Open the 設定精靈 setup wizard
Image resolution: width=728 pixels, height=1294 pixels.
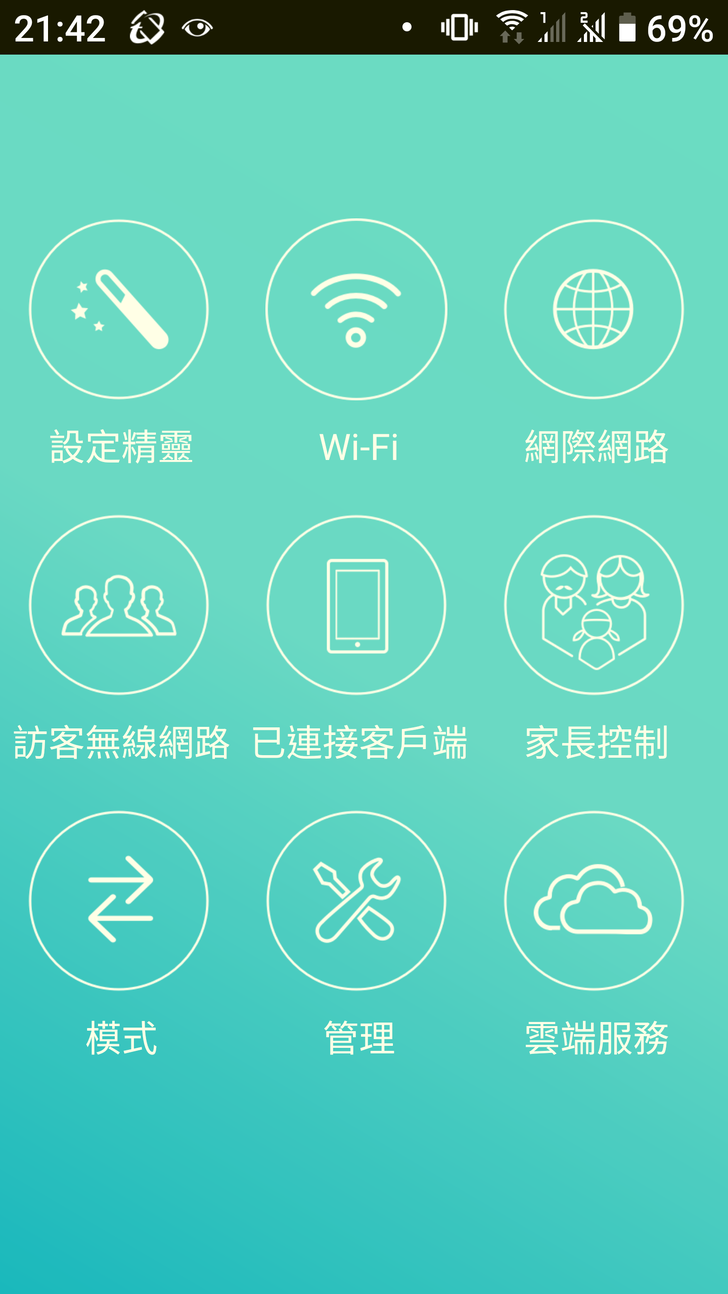(x=119, y=310)
